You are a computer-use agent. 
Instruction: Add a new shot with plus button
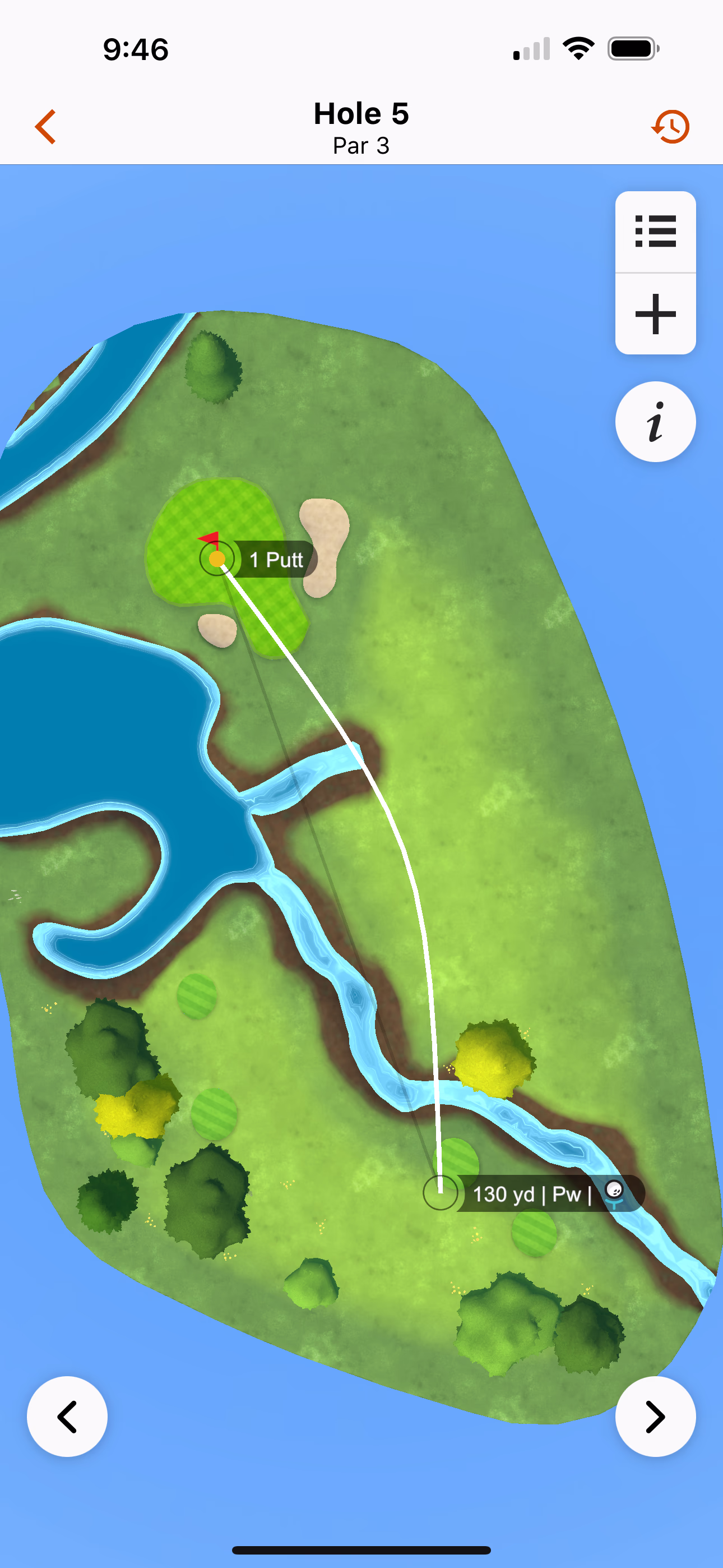tap(655, 314)
